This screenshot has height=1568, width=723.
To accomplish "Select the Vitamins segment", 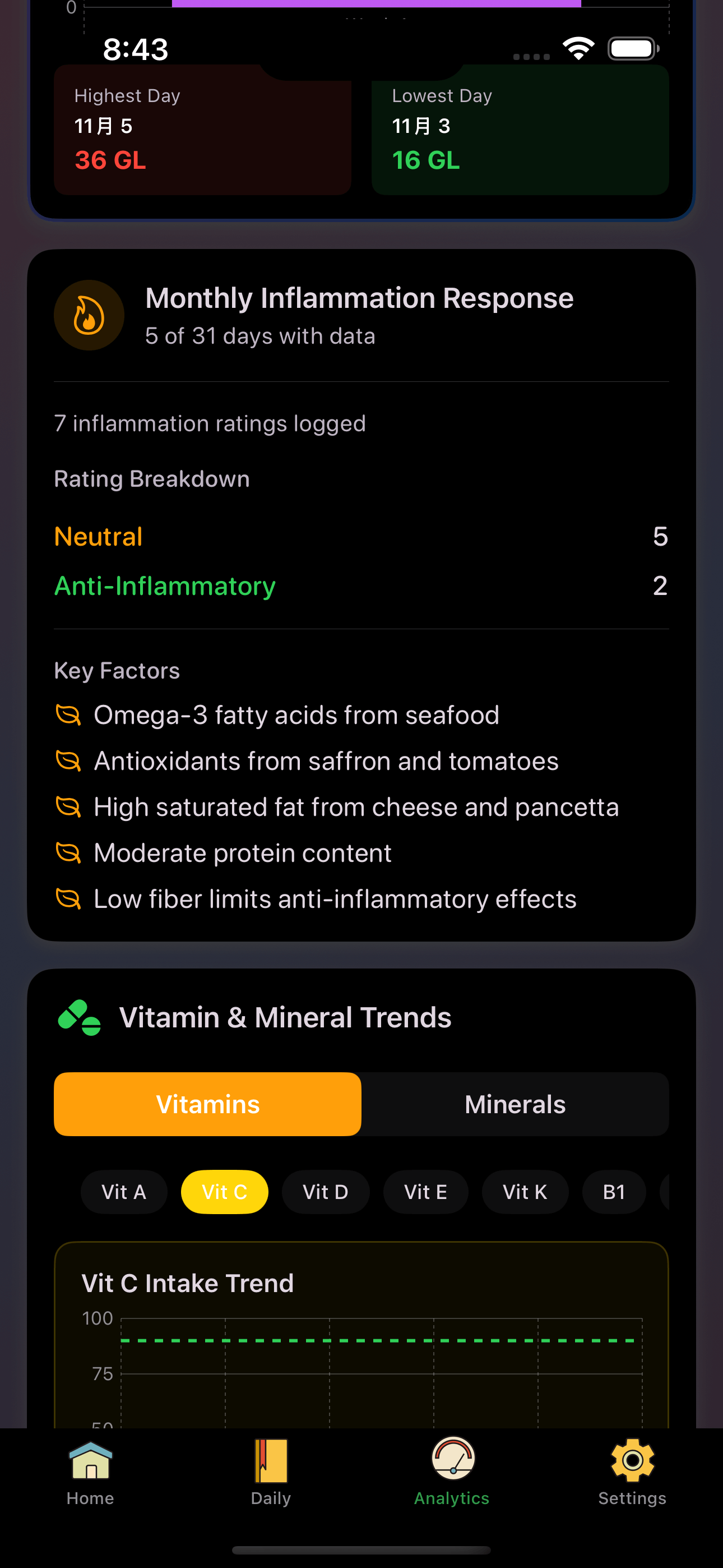I will [x=207, y=1104].
